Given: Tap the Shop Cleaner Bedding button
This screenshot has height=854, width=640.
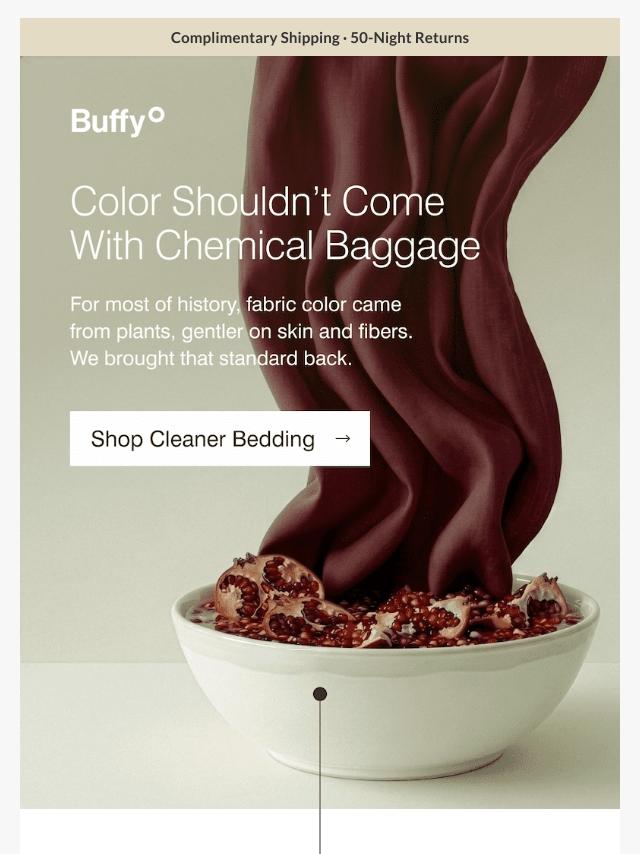Looking at the screenshot, I should [220, 438].
